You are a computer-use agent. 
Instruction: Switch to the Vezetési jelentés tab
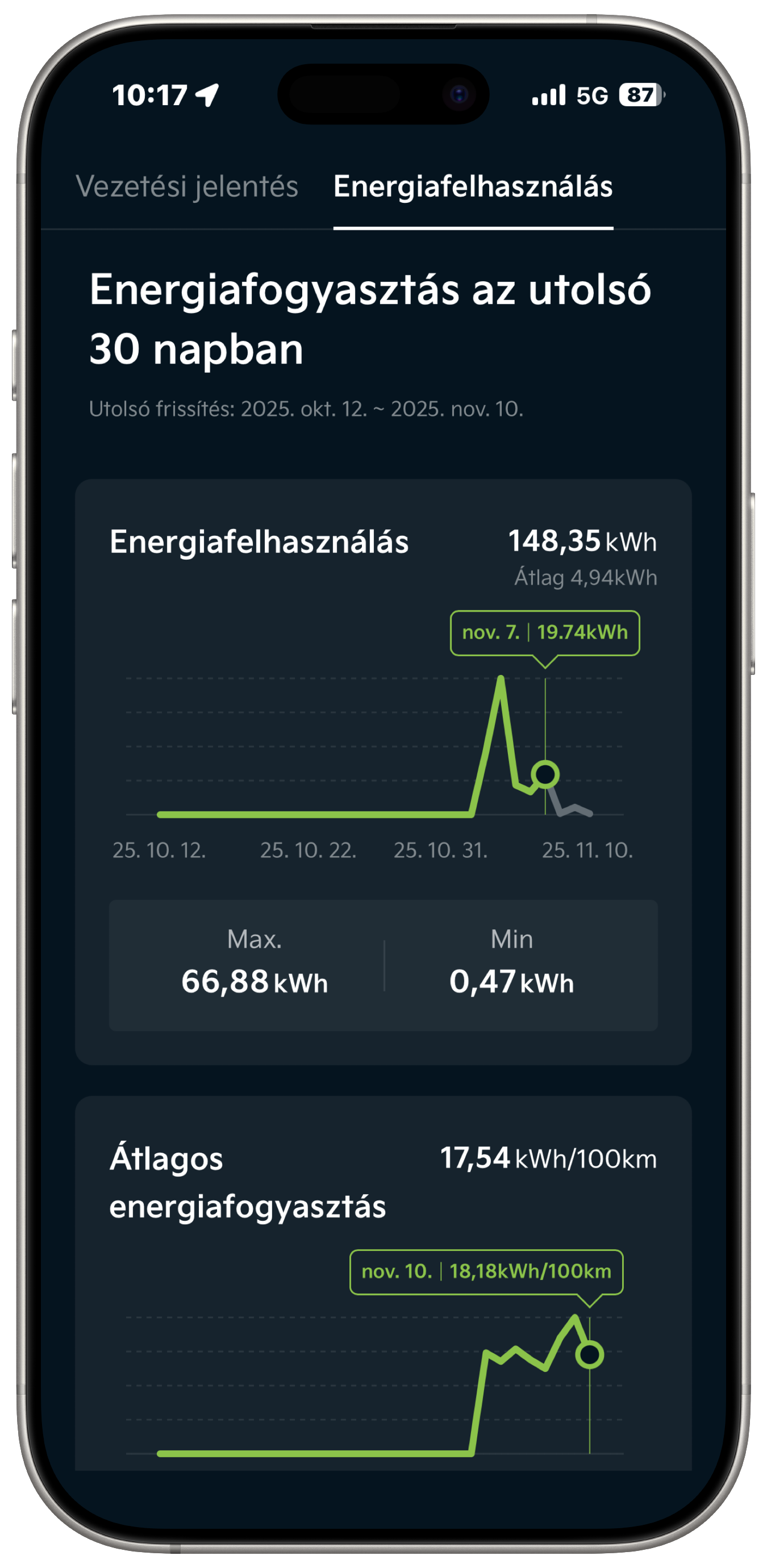pyautogui.click(x=187, y=186)
